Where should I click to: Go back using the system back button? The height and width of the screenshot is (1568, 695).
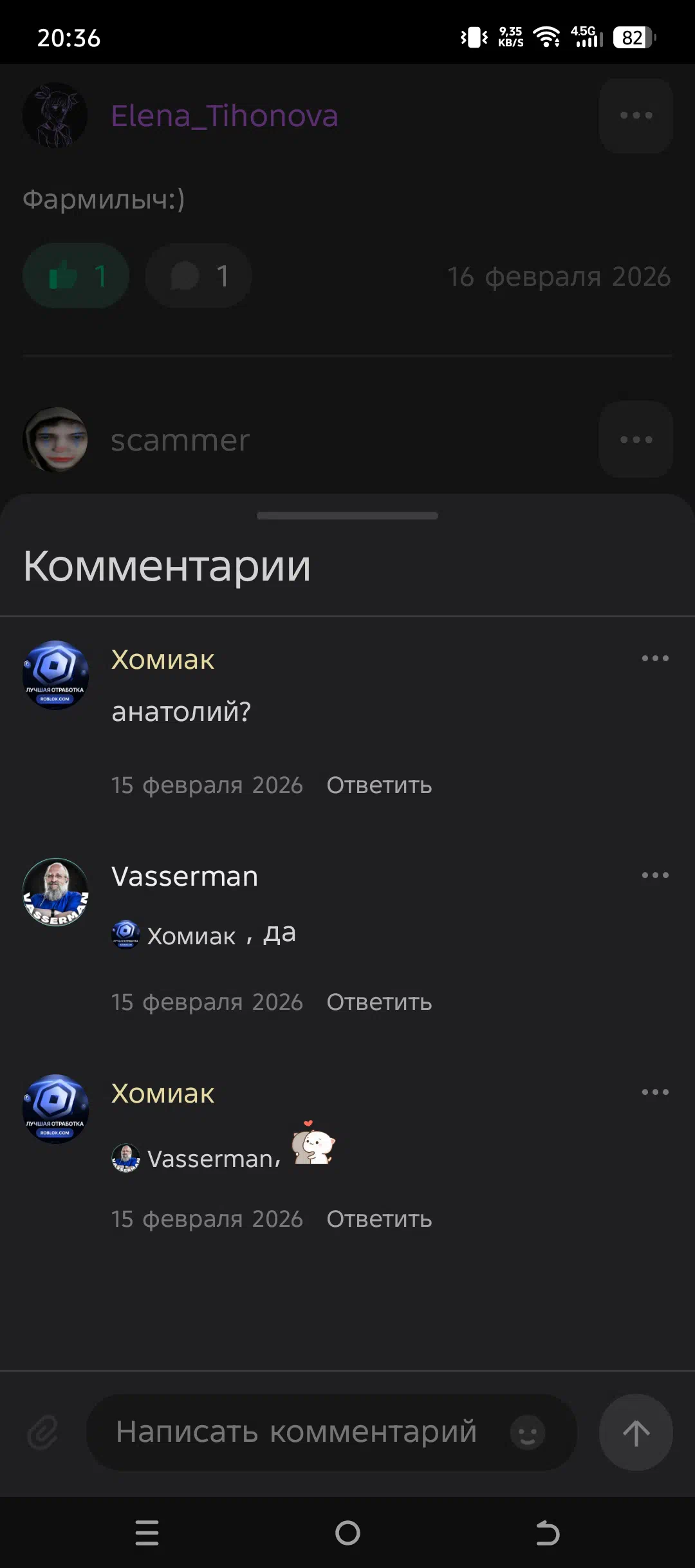pos(548,1533)
